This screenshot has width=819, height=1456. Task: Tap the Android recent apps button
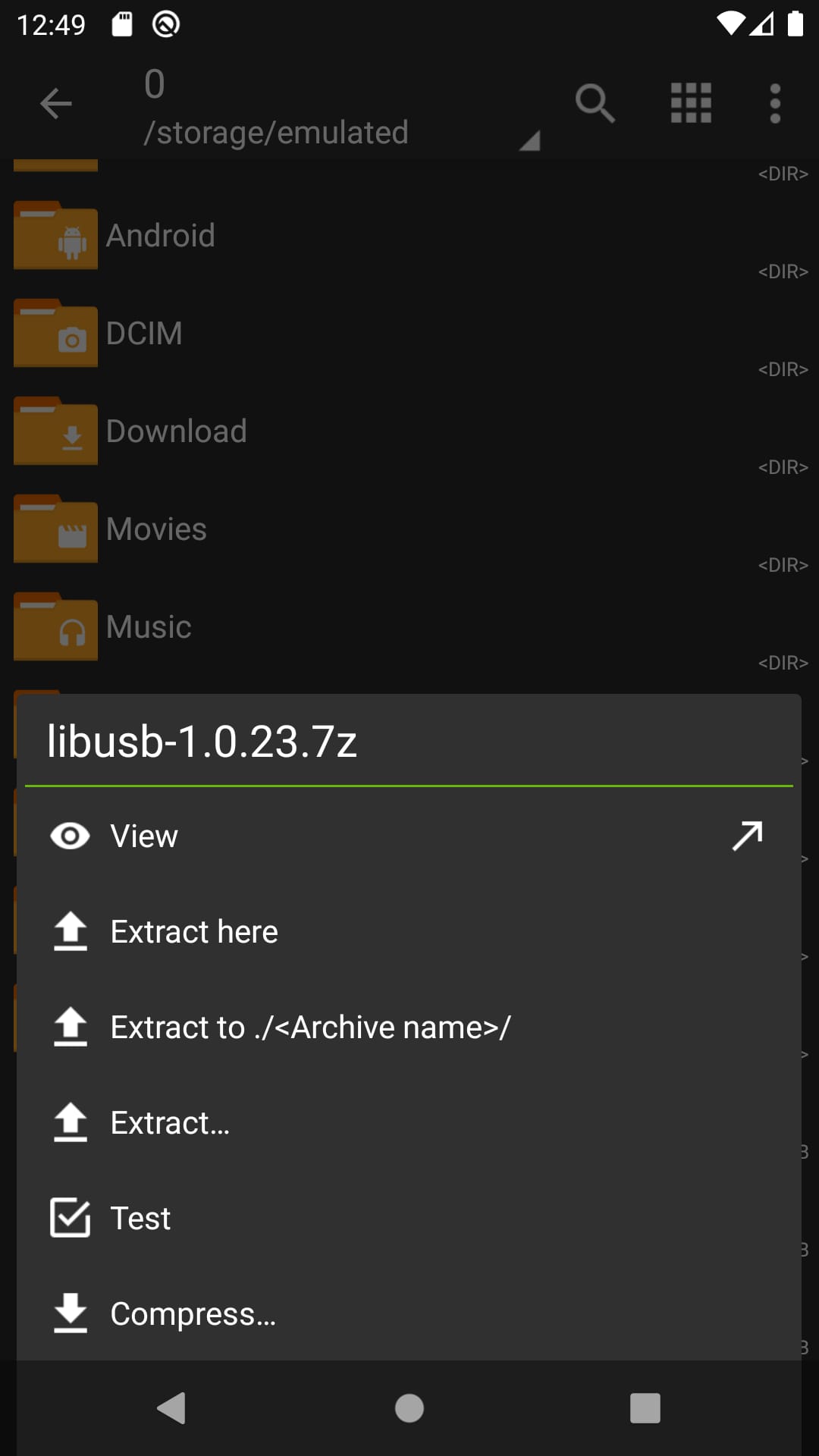coord(644,1408)
